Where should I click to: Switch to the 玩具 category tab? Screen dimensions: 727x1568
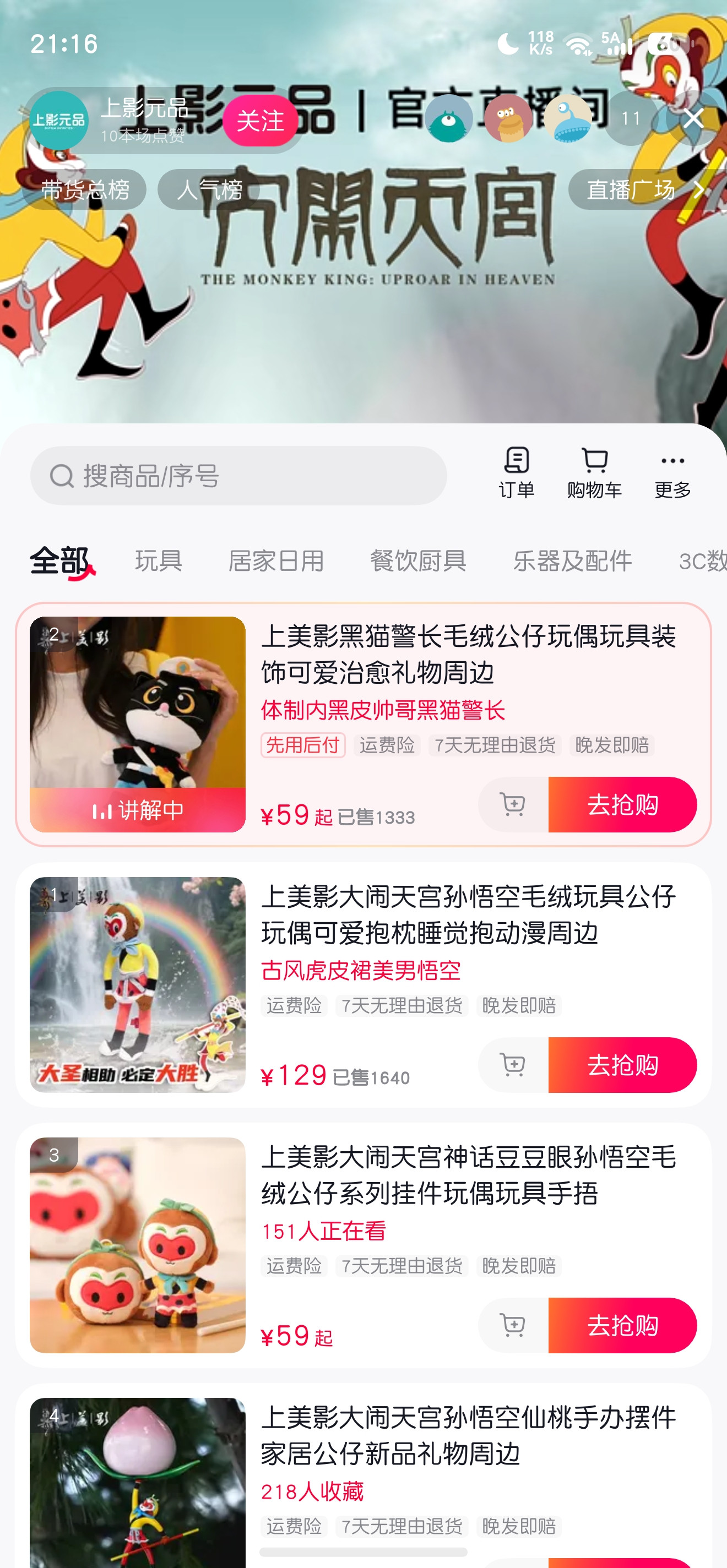click(x=158, y=560)
